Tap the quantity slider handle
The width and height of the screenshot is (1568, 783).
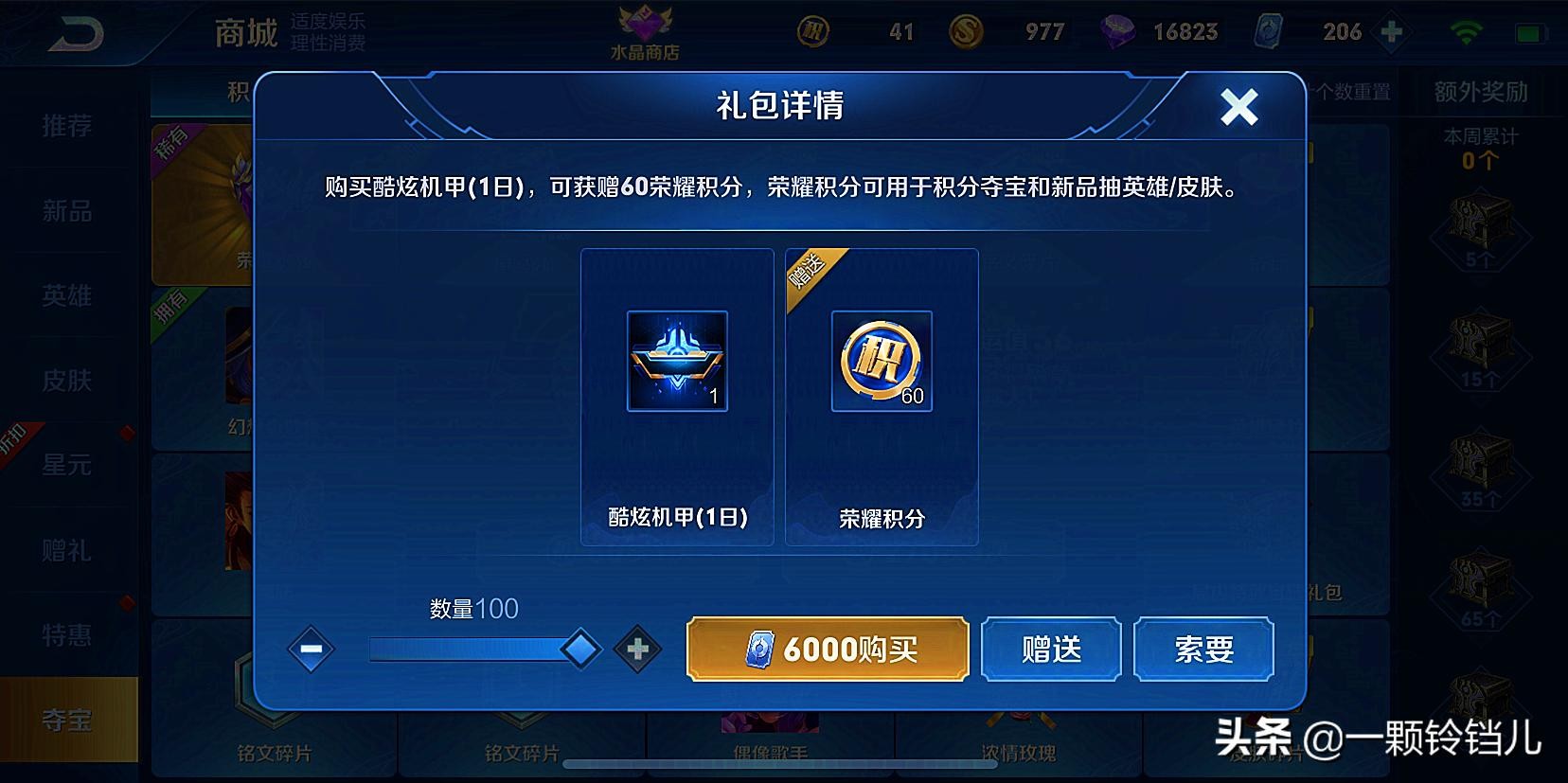(x=579, y=650)
